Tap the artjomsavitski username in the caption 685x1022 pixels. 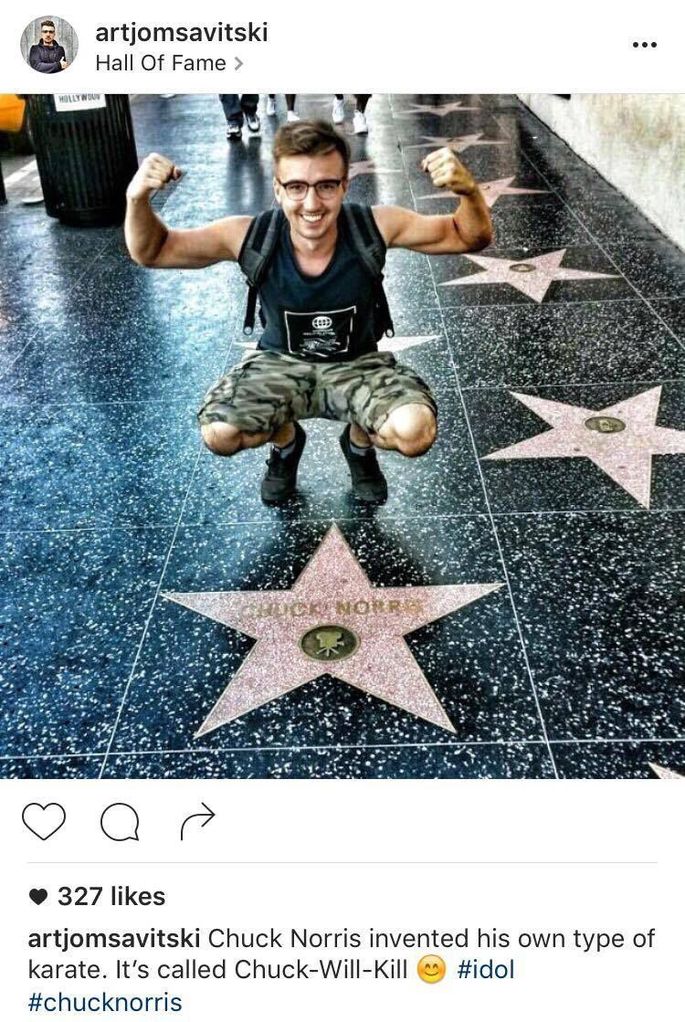[x=114, y=939]
